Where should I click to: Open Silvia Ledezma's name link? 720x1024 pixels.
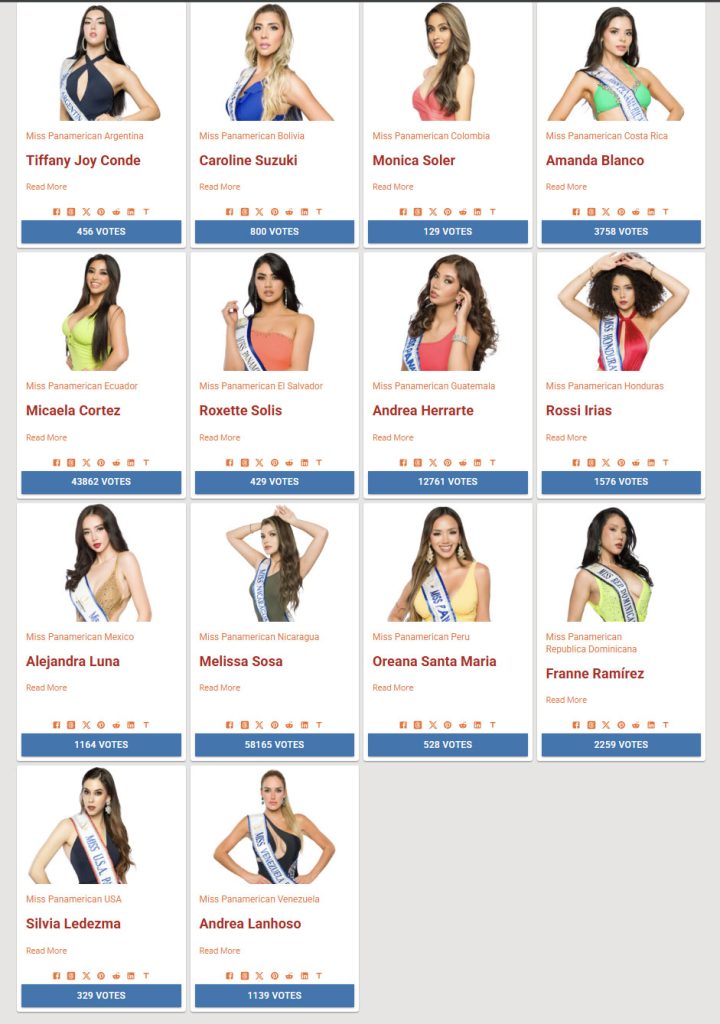pyautogui.click(x=73, y=924)
